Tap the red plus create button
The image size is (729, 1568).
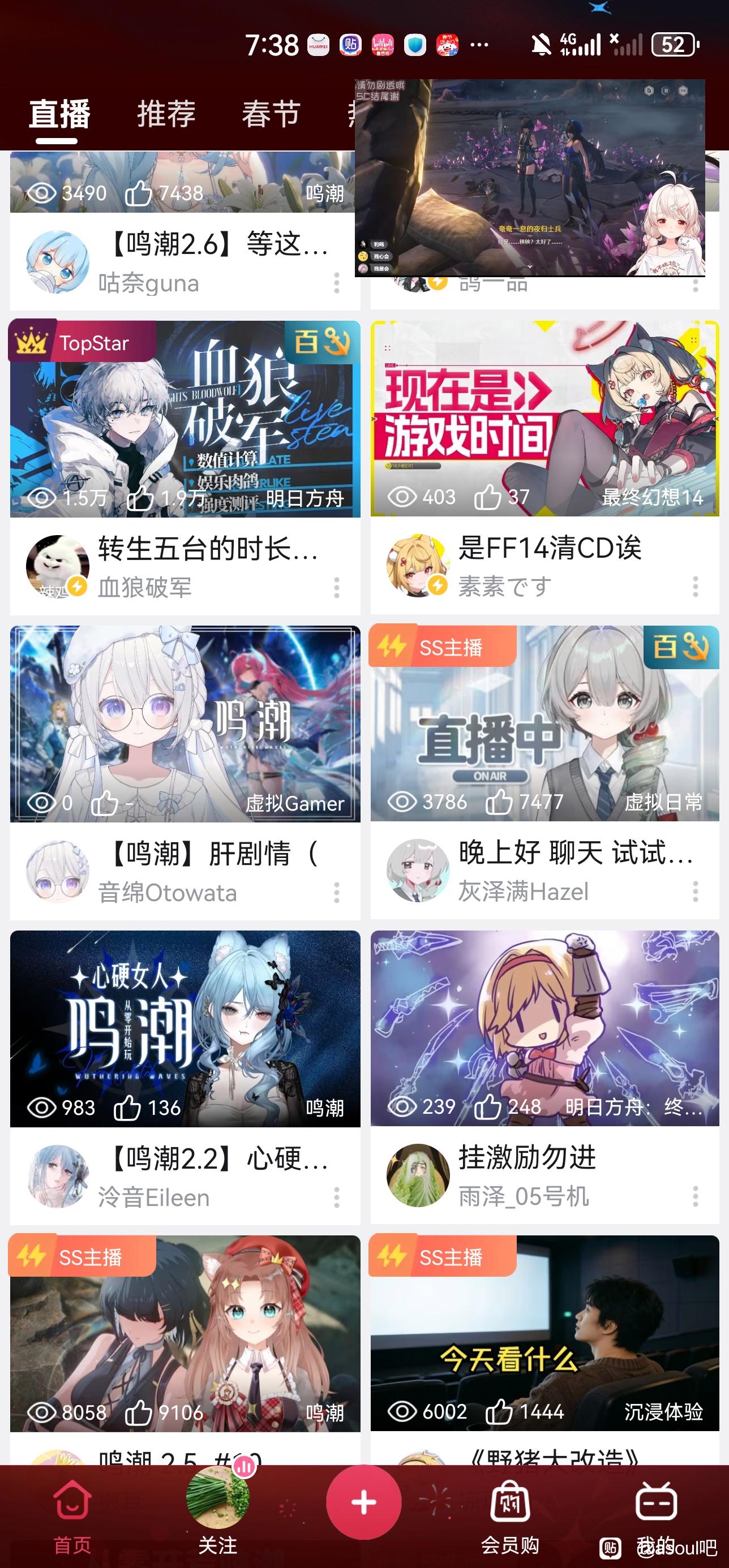coord(363,1502)
